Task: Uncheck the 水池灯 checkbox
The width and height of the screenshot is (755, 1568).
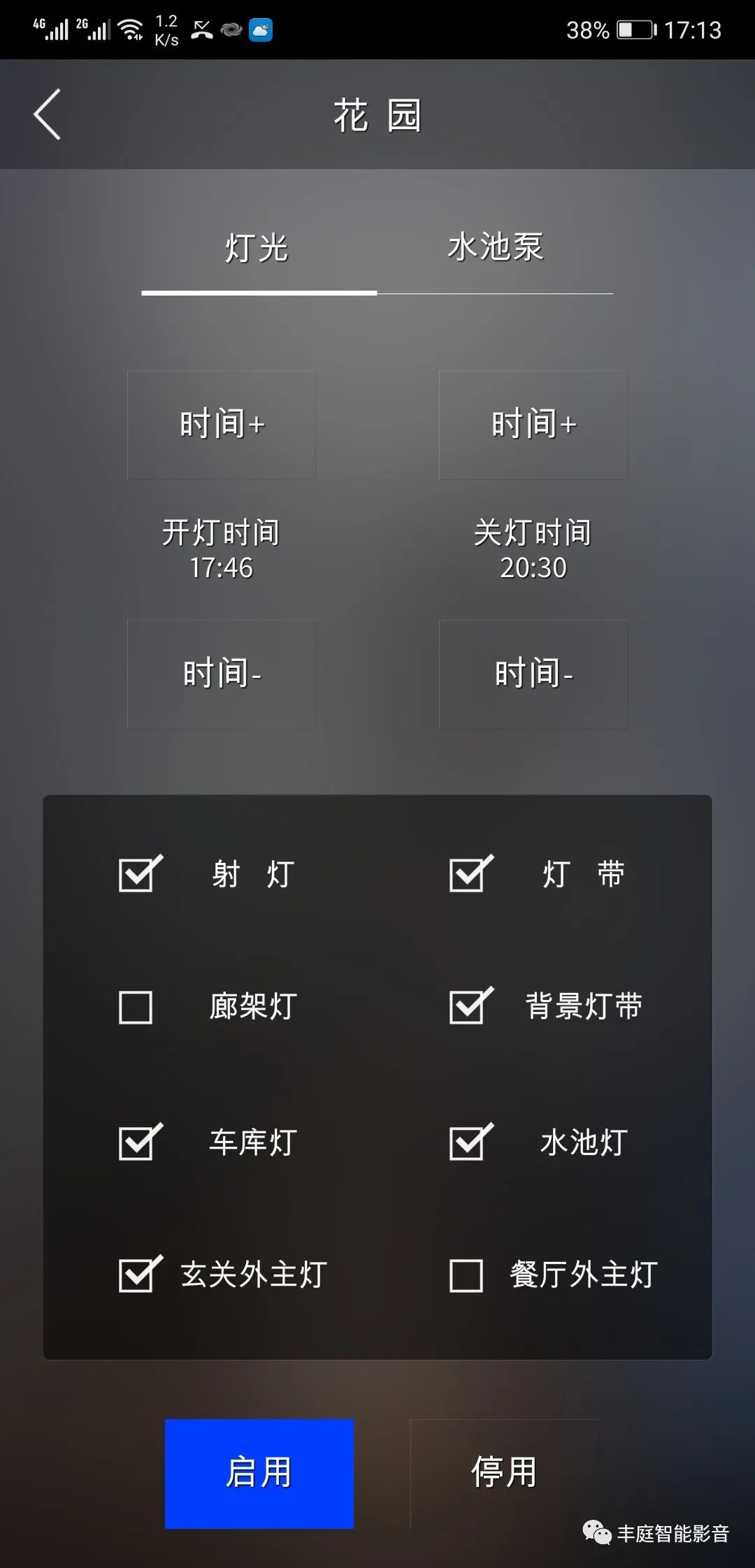Action: pos(470,1142)
